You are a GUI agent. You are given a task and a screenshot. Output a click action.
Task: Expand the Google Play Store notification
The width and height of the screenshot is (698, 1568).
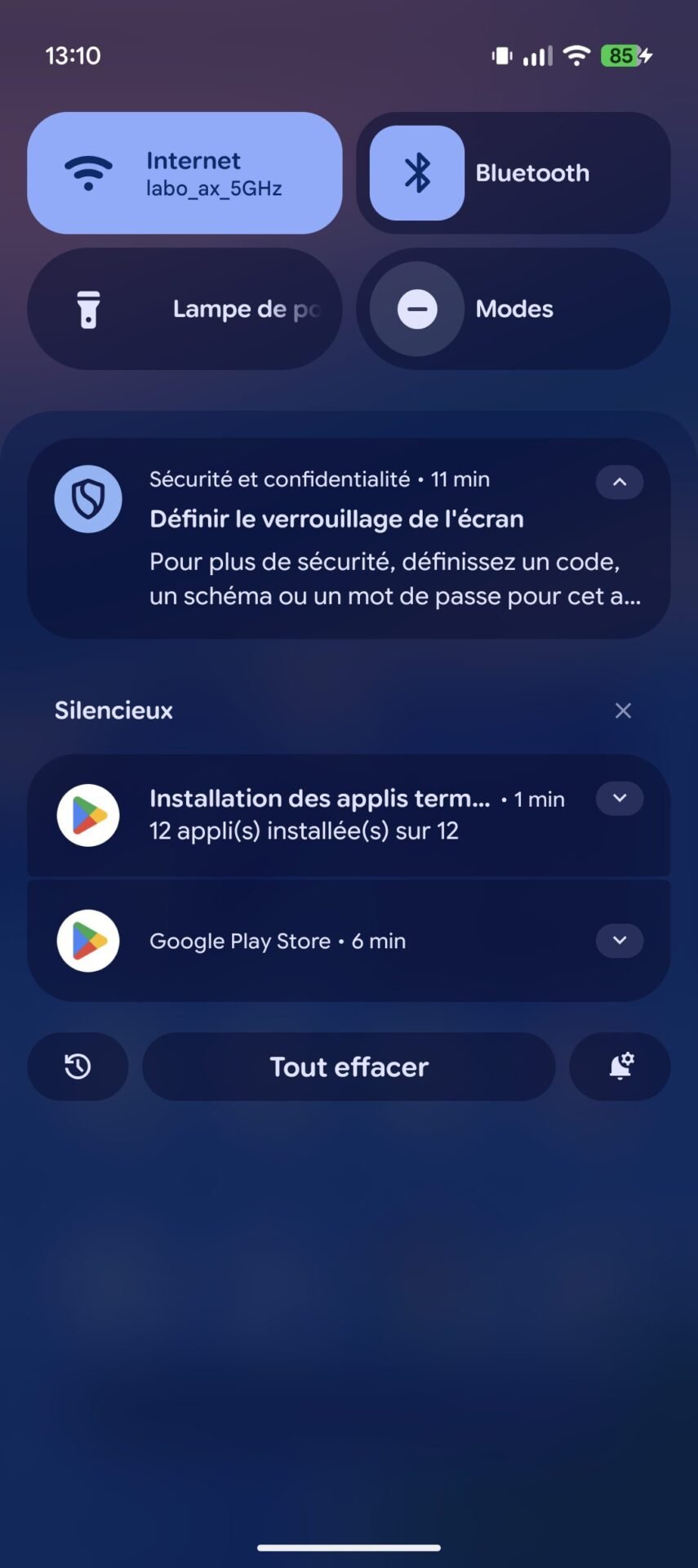click(x=620, y=940)
